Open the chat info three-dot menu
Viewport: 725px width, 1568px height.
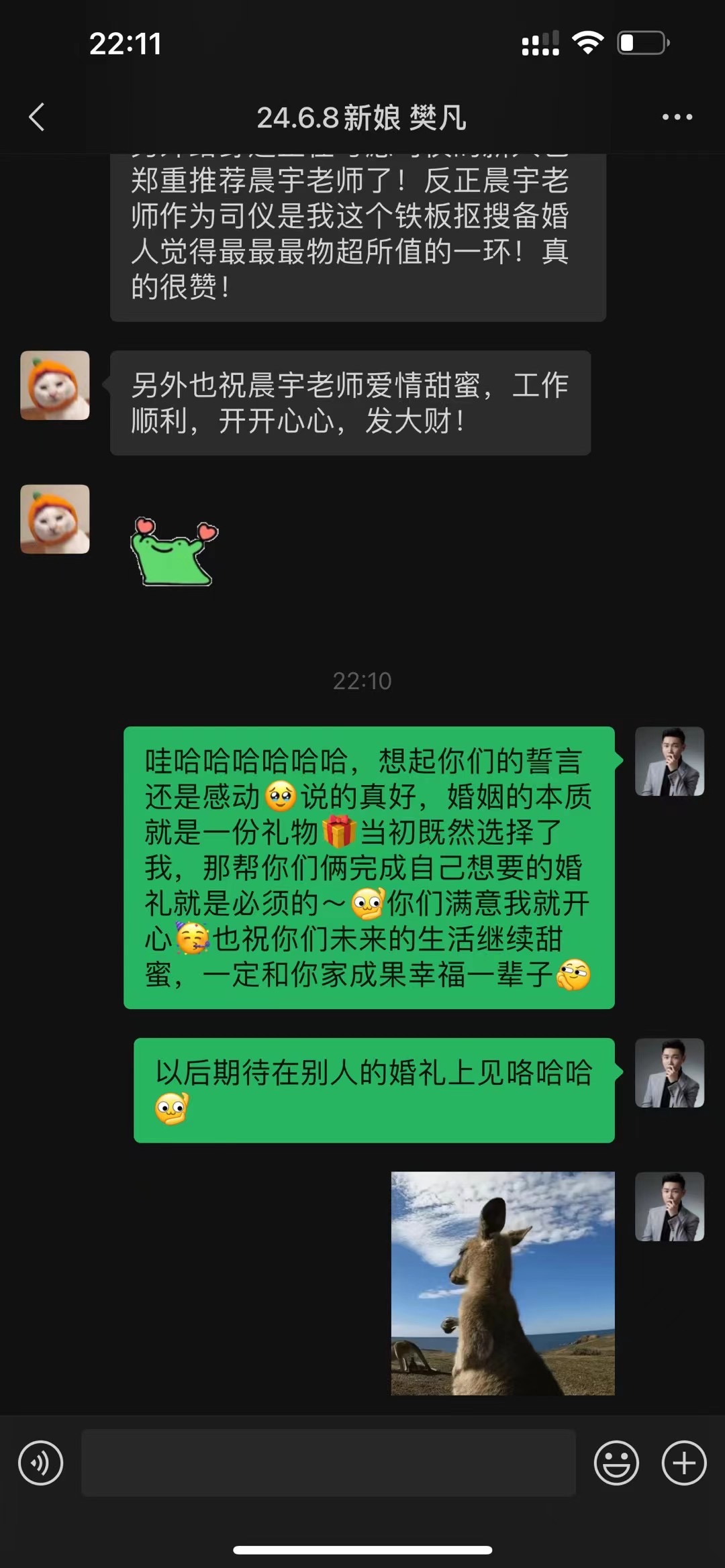[677, 117]
